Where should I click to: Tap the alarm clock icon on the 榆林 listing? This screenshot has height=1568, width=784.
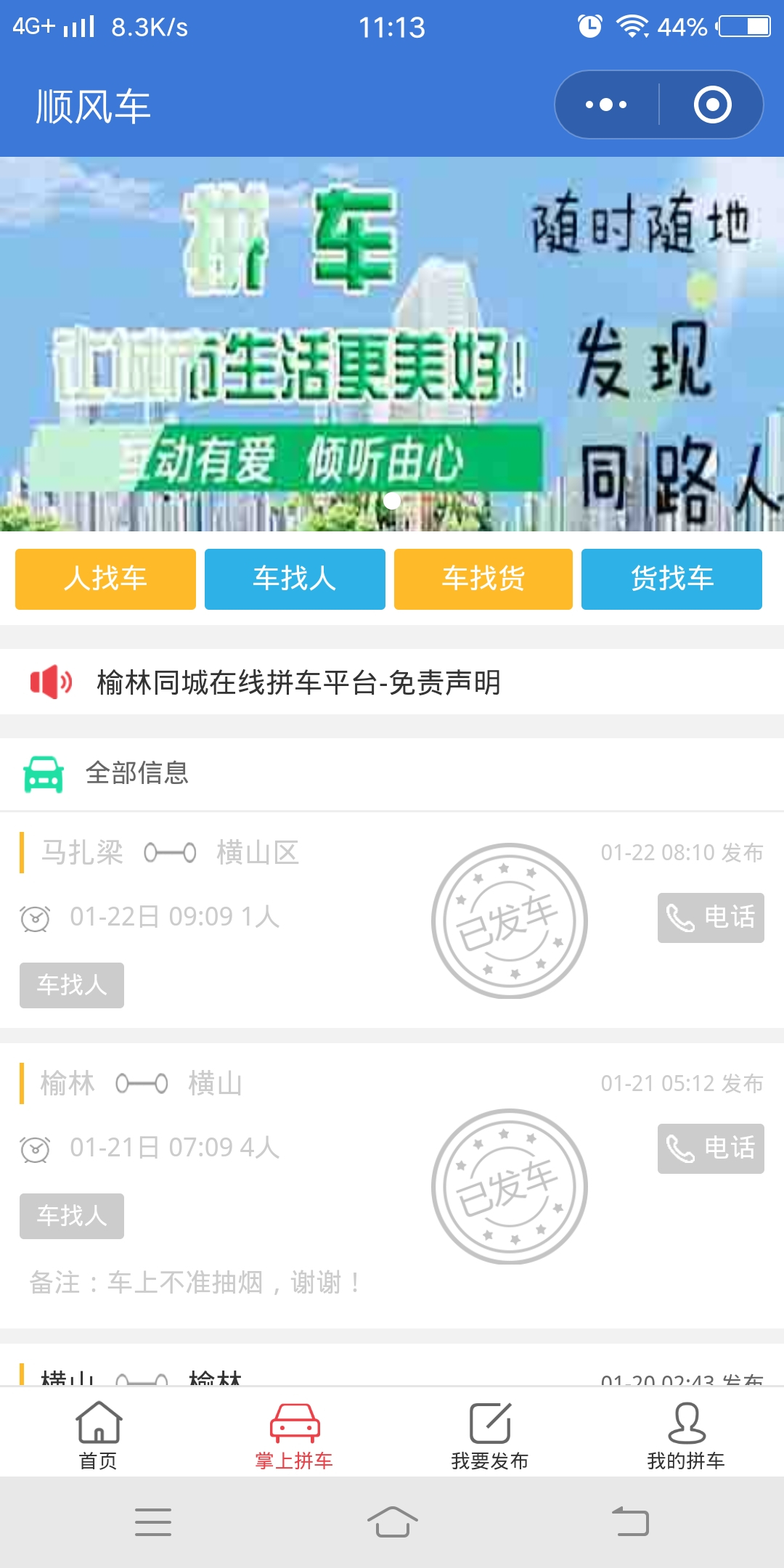tap(33, 1148)
